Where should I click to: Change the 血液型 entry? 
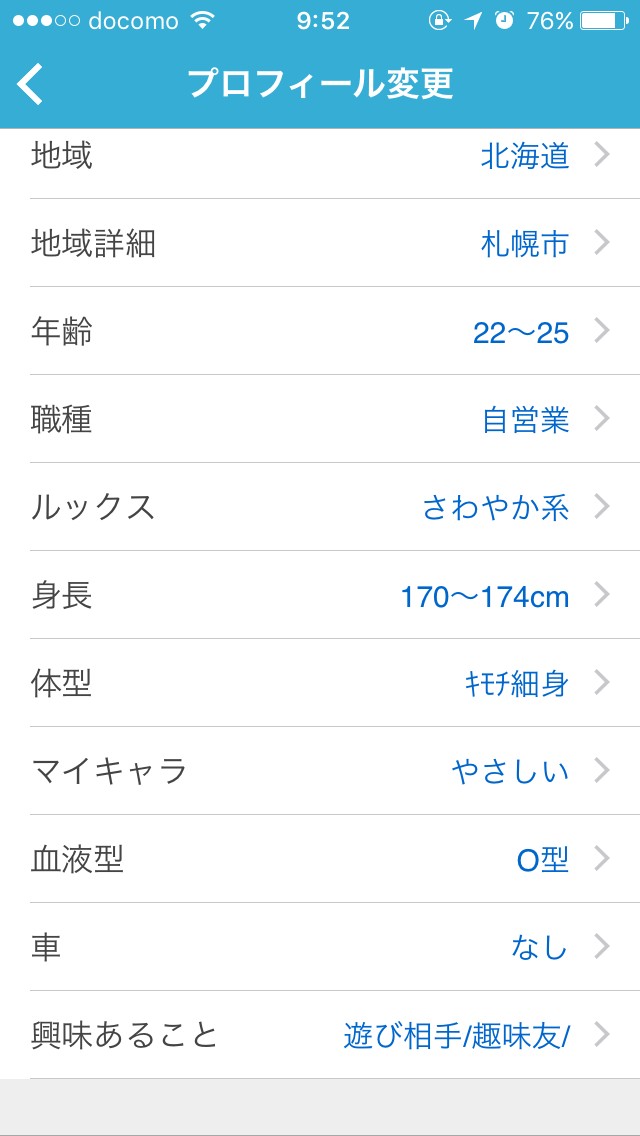(320, 860)
